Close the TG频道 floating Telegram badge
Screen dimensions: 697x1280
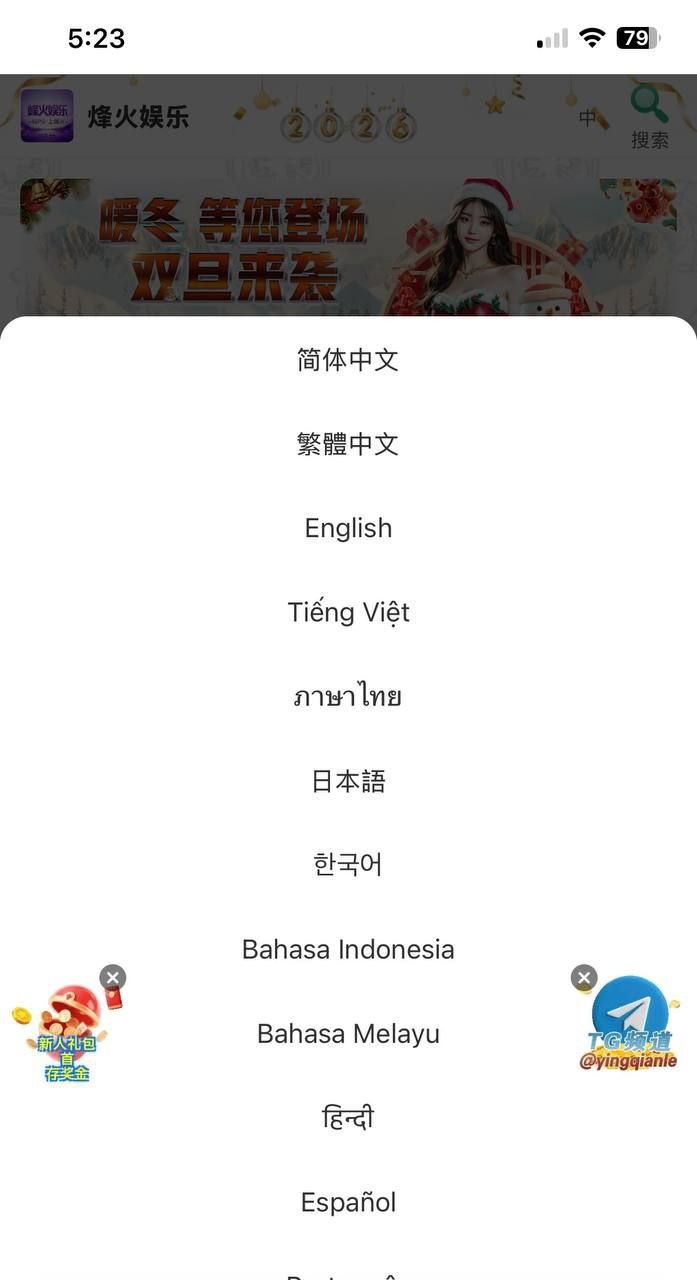[584, 977]
